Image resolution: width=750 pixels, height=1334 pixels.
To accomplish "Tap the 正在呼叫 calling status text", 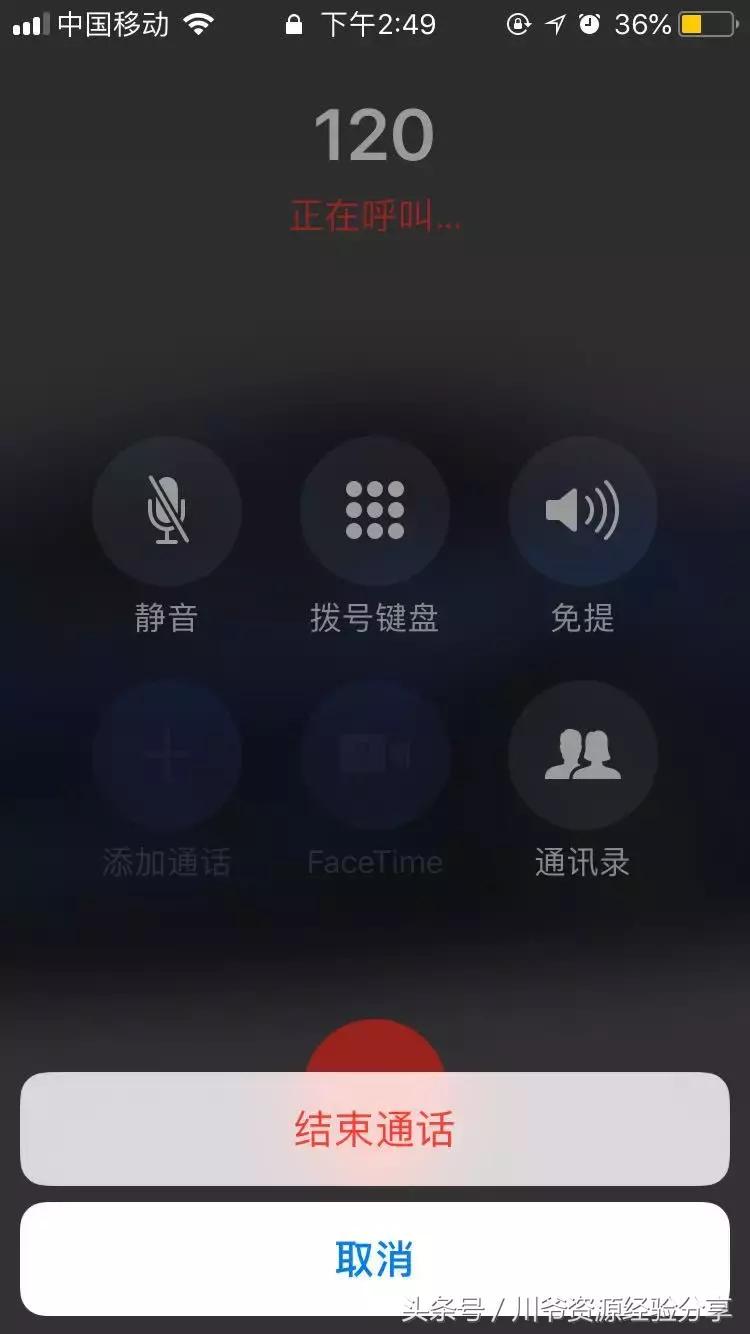I will [375, 217].
